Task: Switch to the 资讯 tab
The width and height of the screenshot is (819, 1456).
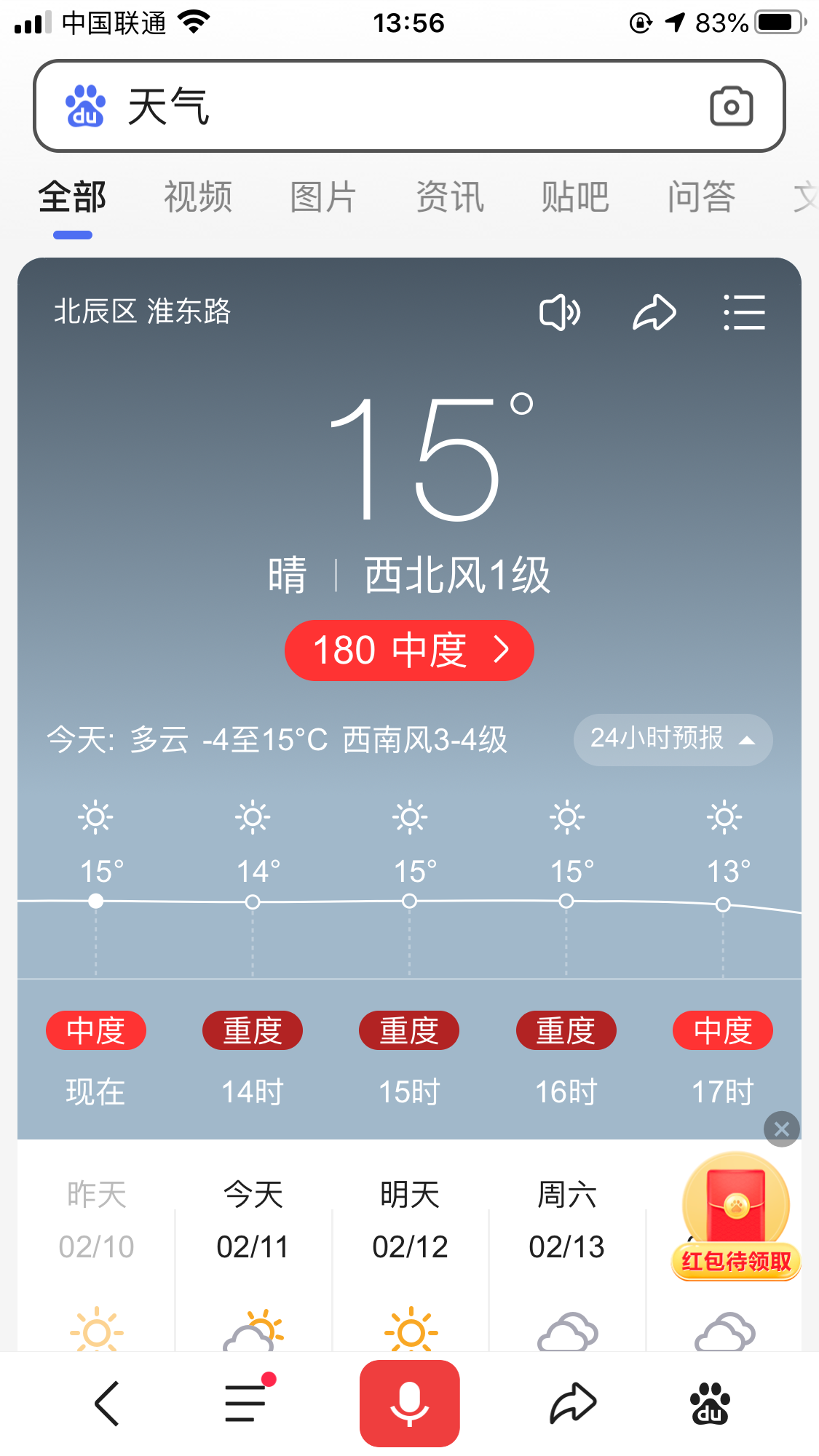Action: [450, 197]
